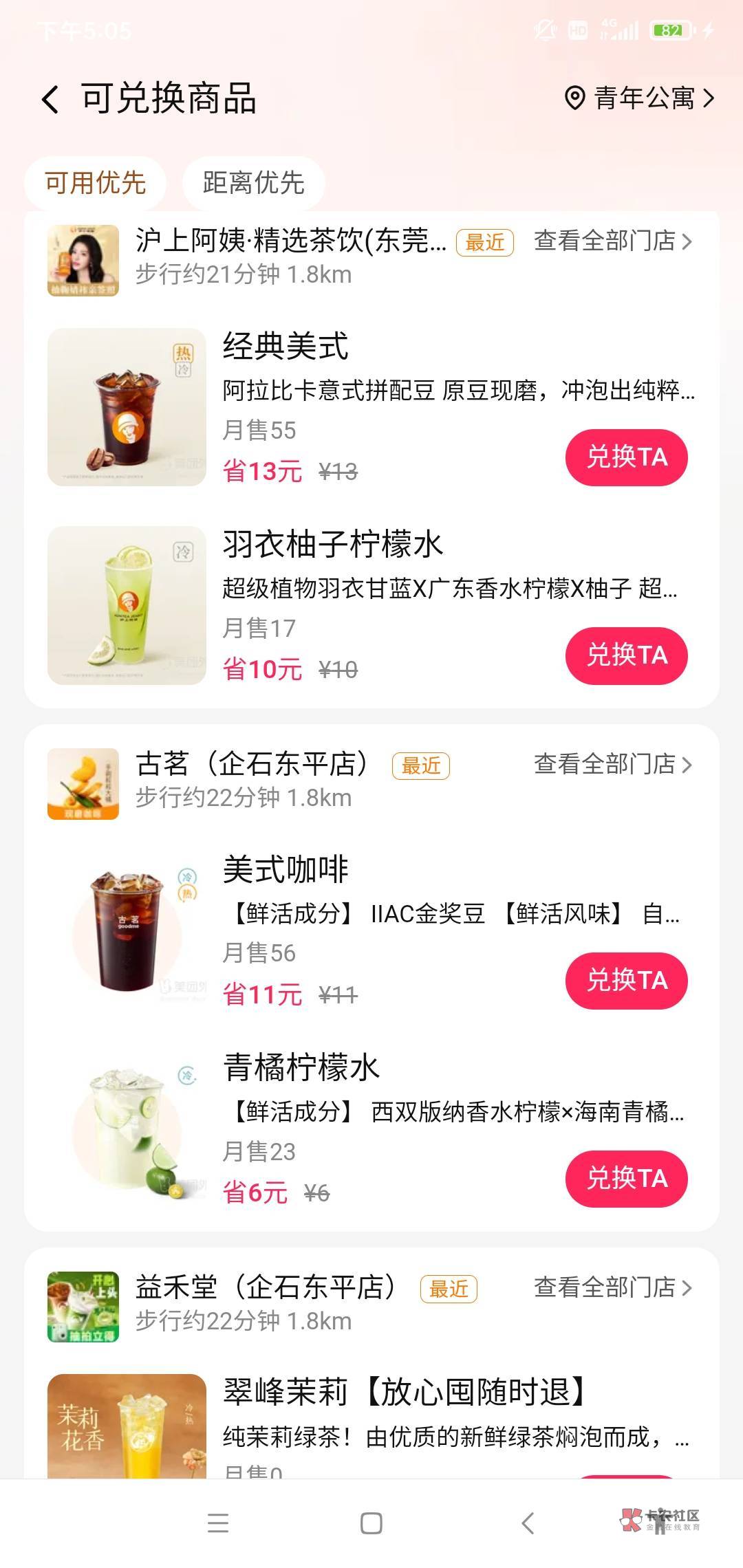Redeem 羽衣柚子柠檬水
The width and height of the screenshot is (743, 1568).
click(626, 655)
